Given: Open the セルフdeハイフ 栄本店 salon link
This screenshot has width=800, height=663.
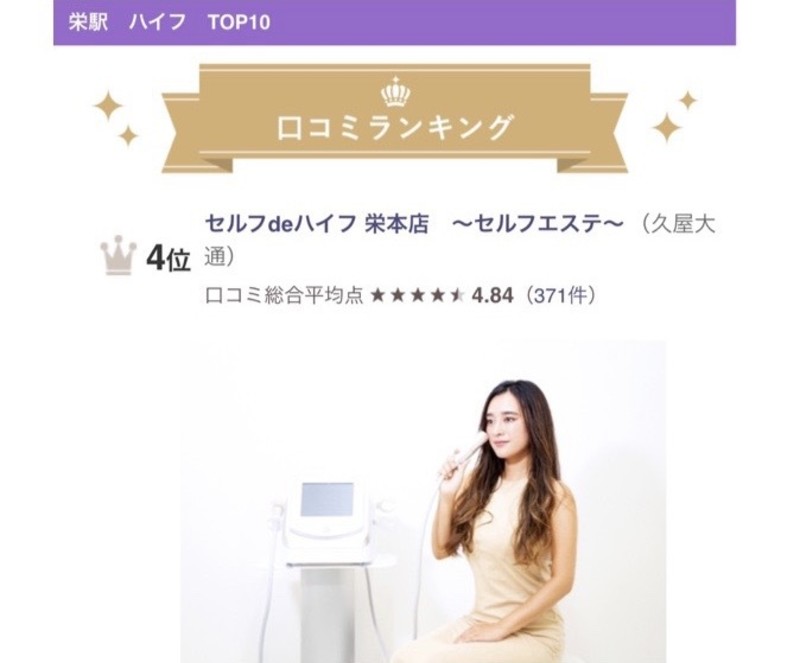Looking at the screenshot, I should 316,224.
